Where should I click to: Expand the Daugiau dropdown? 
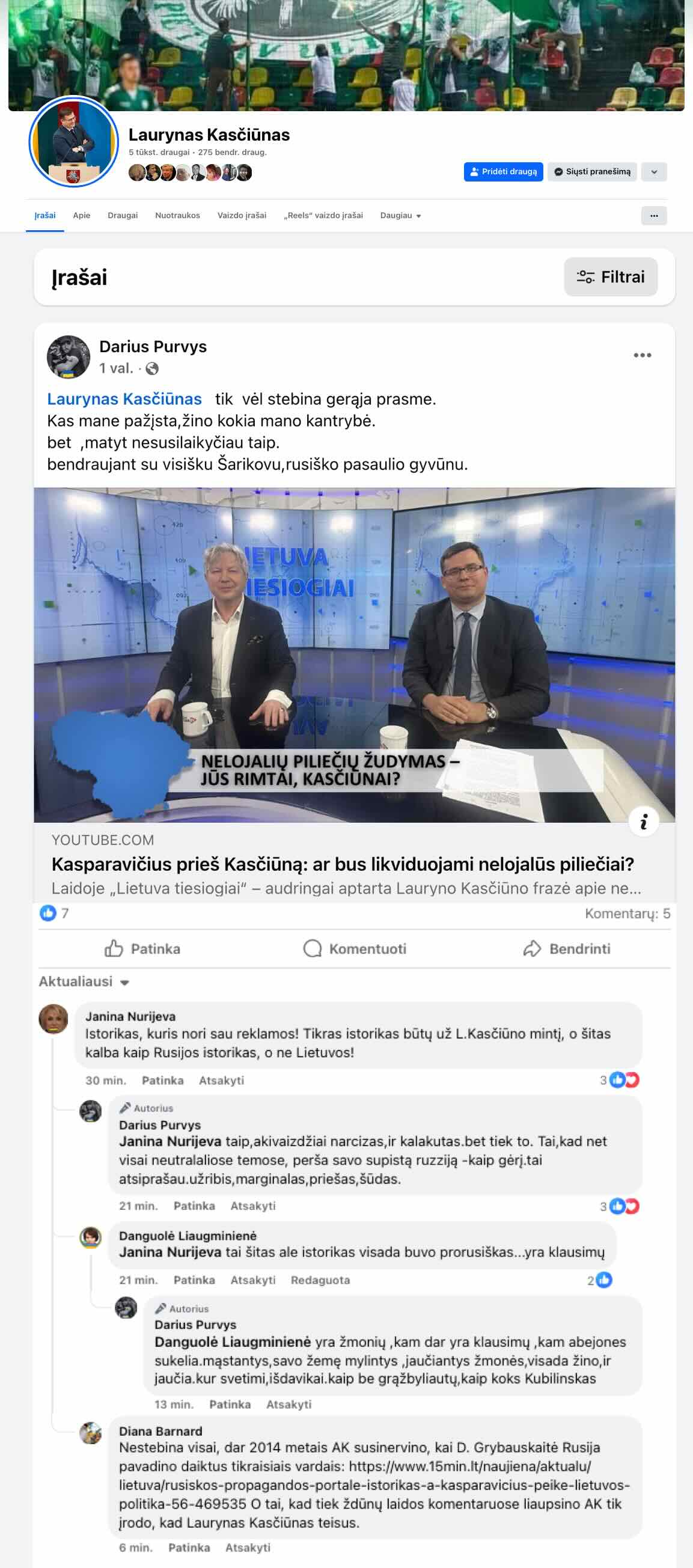click(x=400, y=216)
